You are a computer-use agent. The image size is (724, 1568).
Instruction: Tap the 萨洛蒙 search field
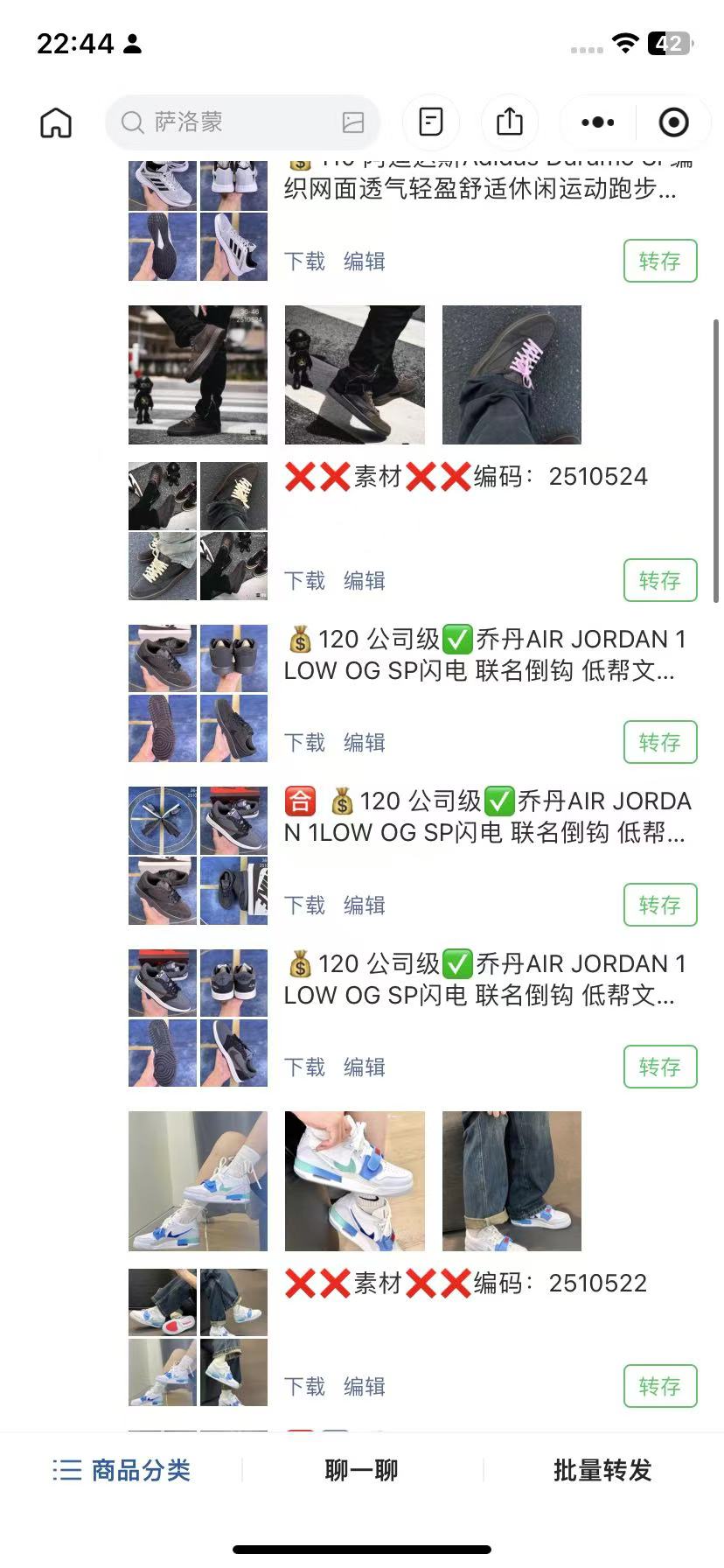pos(227,122)
